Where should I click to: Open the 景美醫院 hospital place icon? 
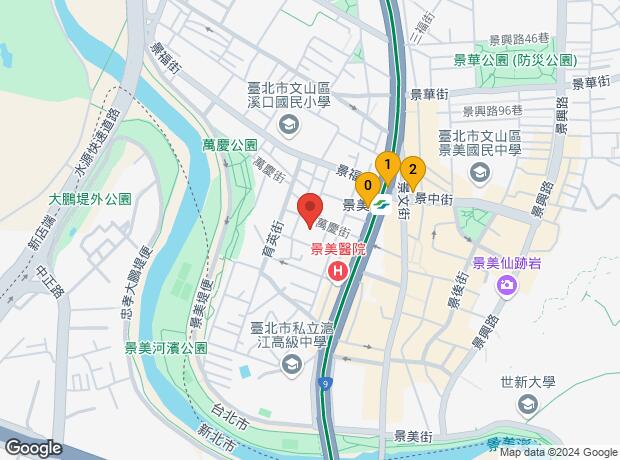337,271
